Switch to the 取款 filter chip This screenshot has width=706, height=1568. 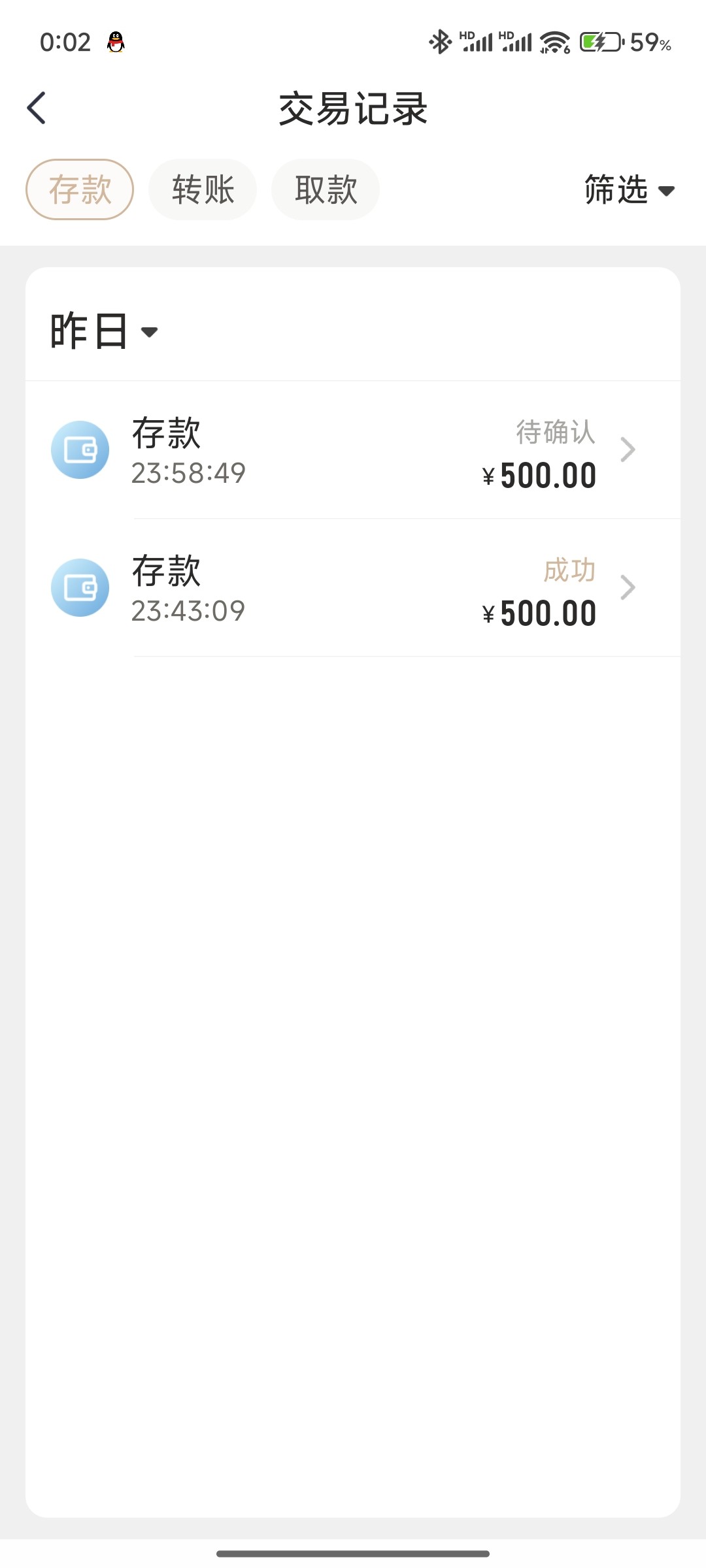tap(326, 189)
